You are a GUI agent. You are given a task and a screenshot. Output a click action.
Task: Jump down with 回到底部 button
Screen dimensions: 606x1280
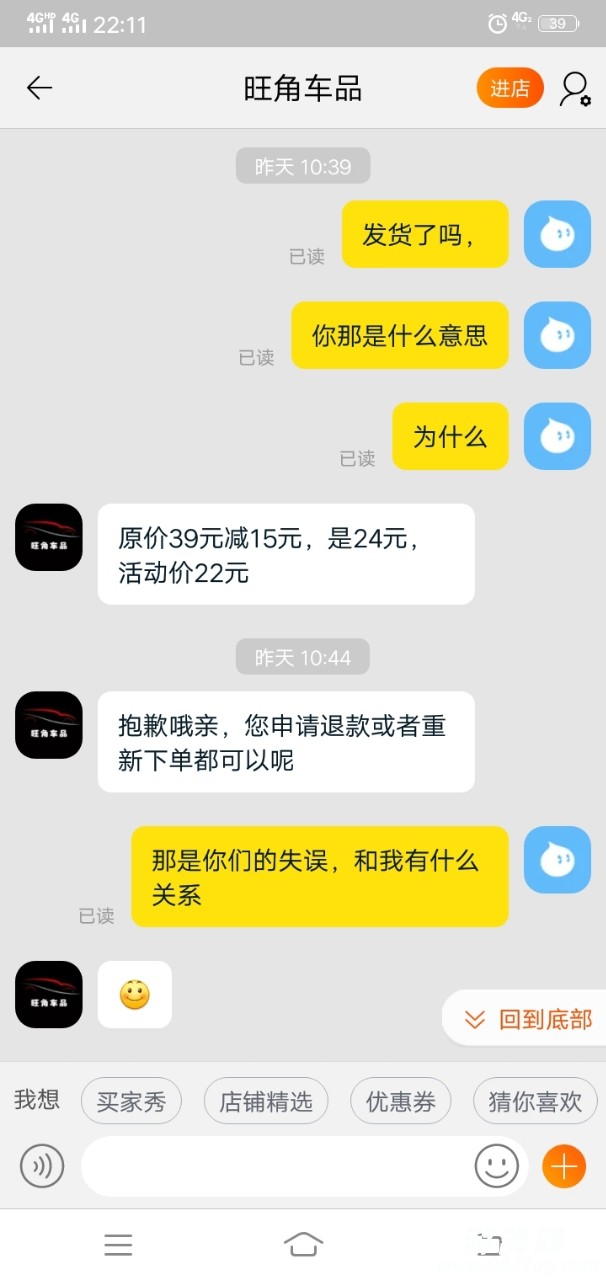click(528, 1019)
